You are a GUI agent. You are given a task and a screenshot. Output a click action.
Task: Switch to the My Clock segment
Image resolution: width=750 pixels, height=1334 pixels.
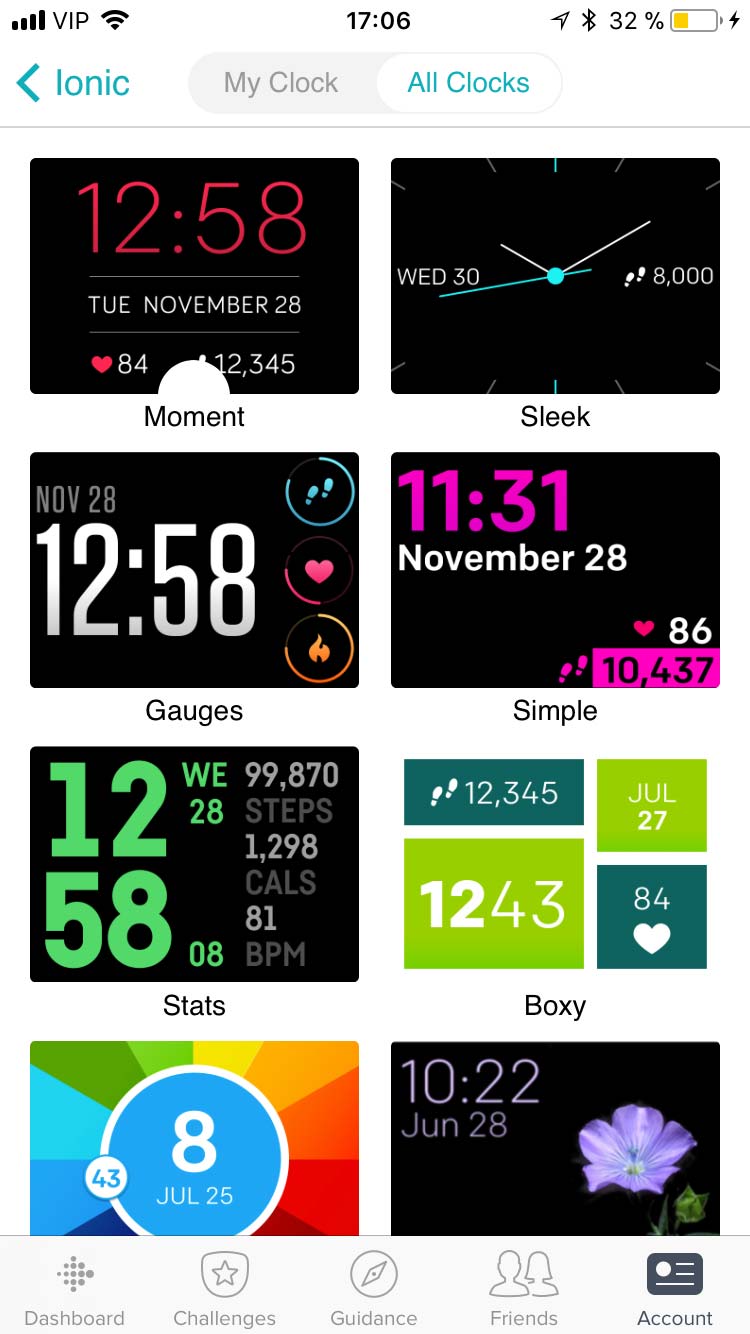(281, 83)
